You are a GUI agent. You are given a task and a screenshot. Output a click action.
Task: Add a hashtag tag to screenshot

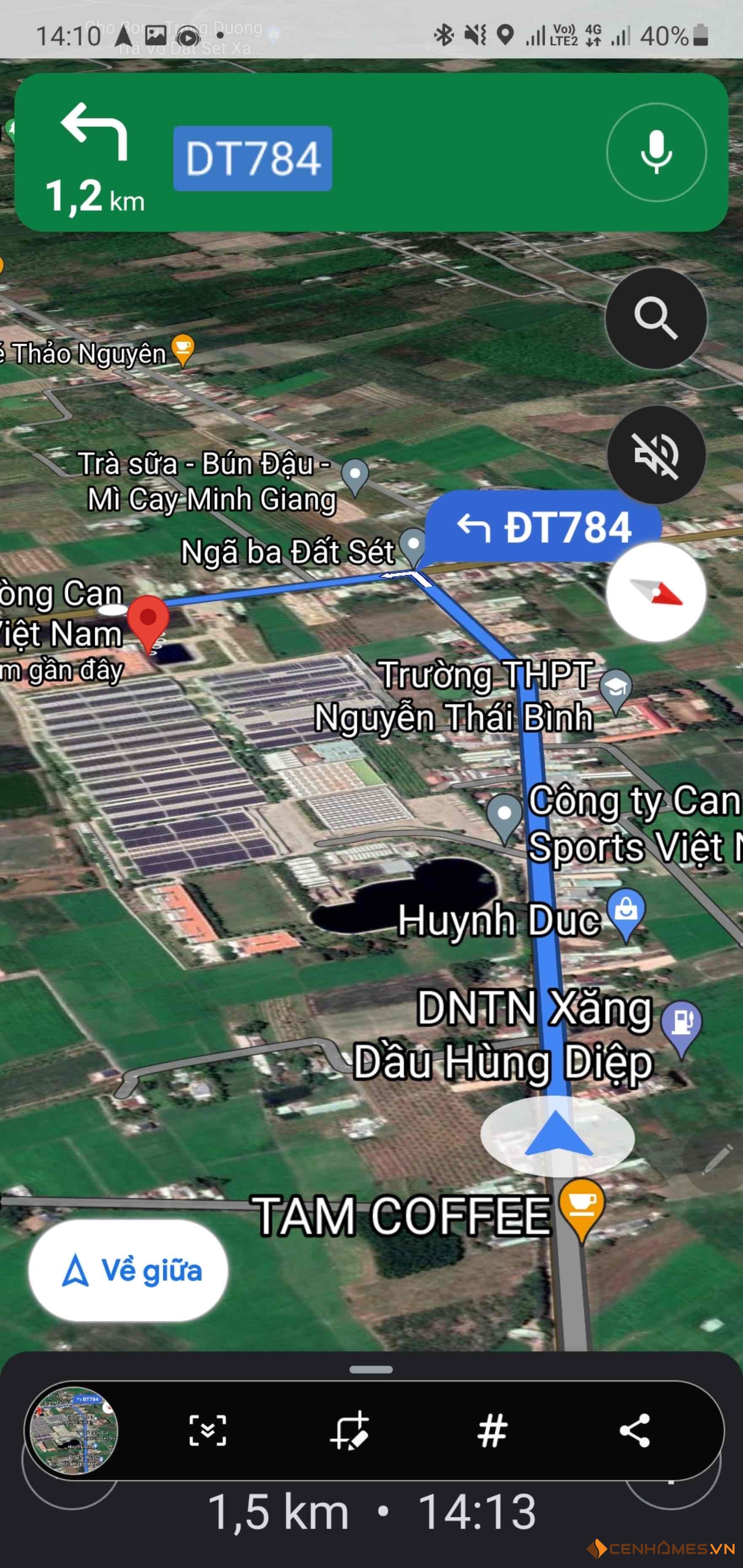pyautogui.click(x=492, y=1431)
